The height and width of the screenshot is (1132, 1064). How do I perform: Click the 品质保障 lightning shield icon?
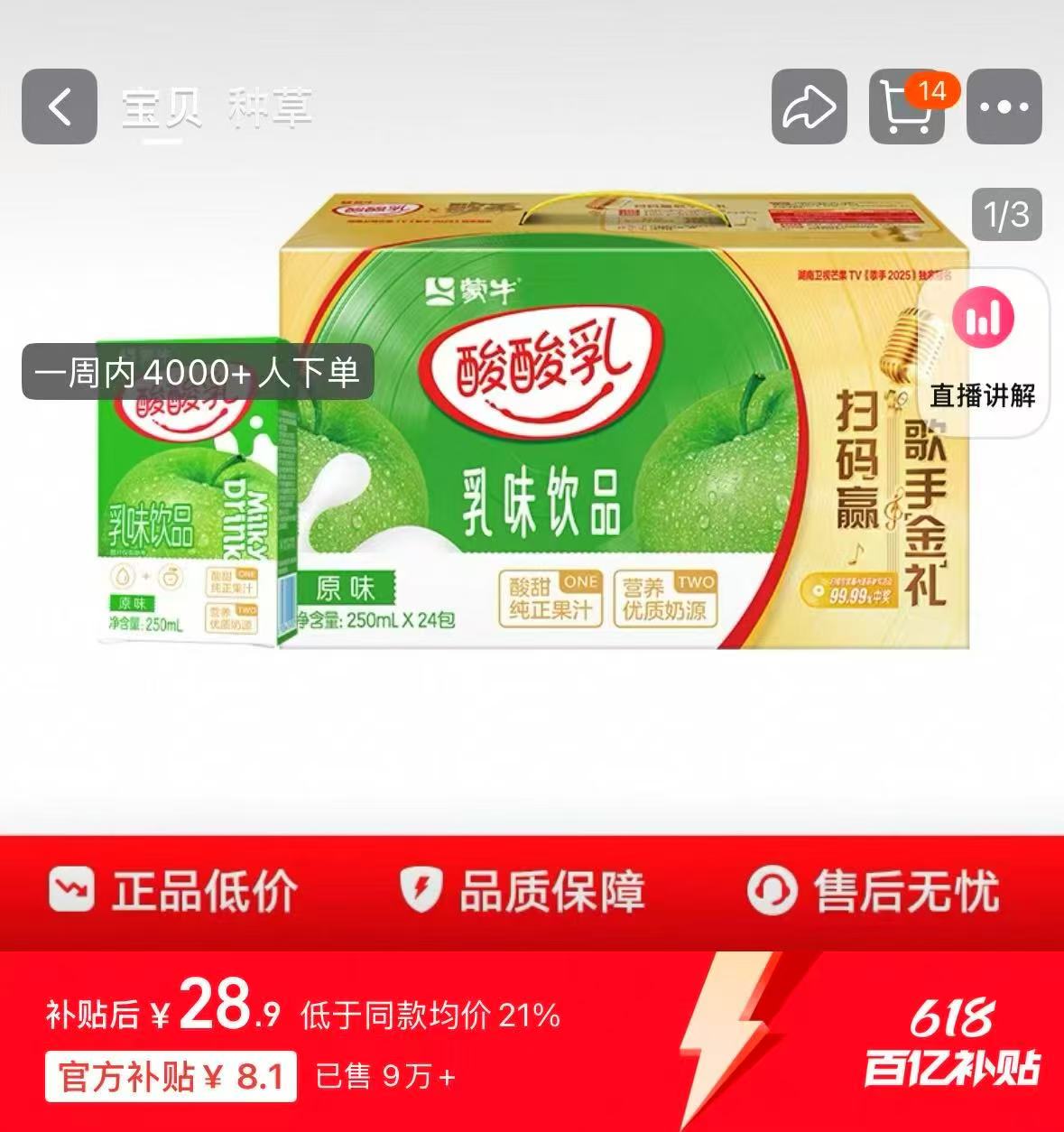420,889
